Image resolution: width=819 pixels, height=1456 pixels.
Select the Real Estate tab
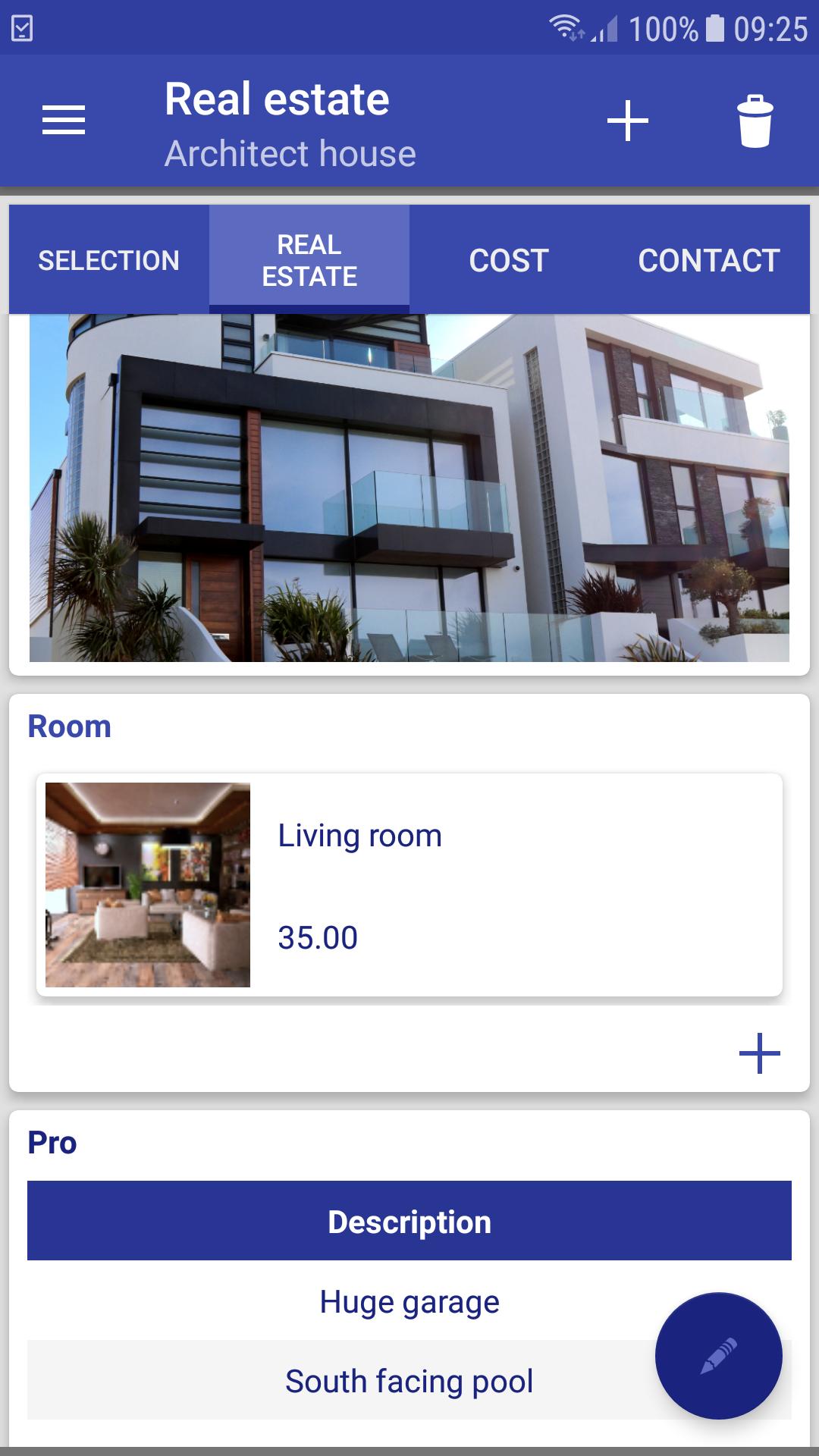[309, 260]
